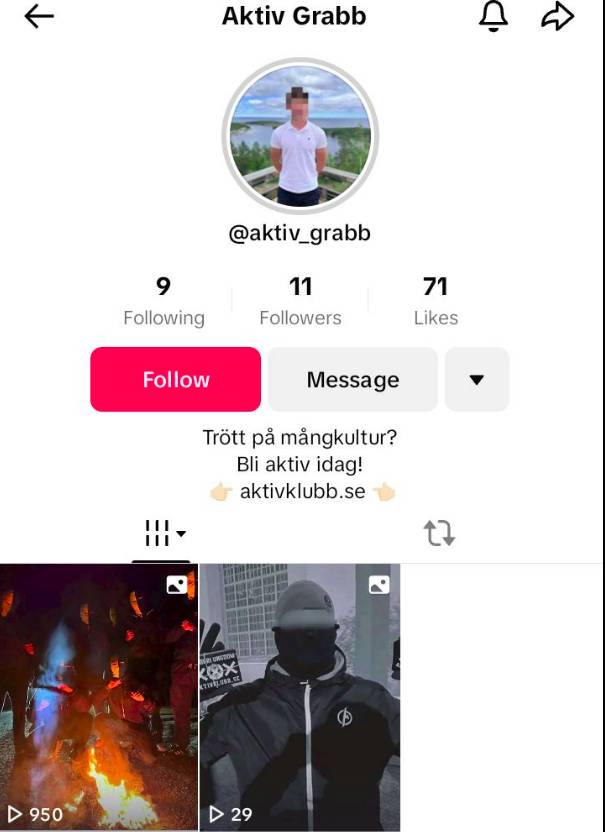Open the bonfire post with 950 views
This screenshot has height=832, width=605.
pos(98,697)
